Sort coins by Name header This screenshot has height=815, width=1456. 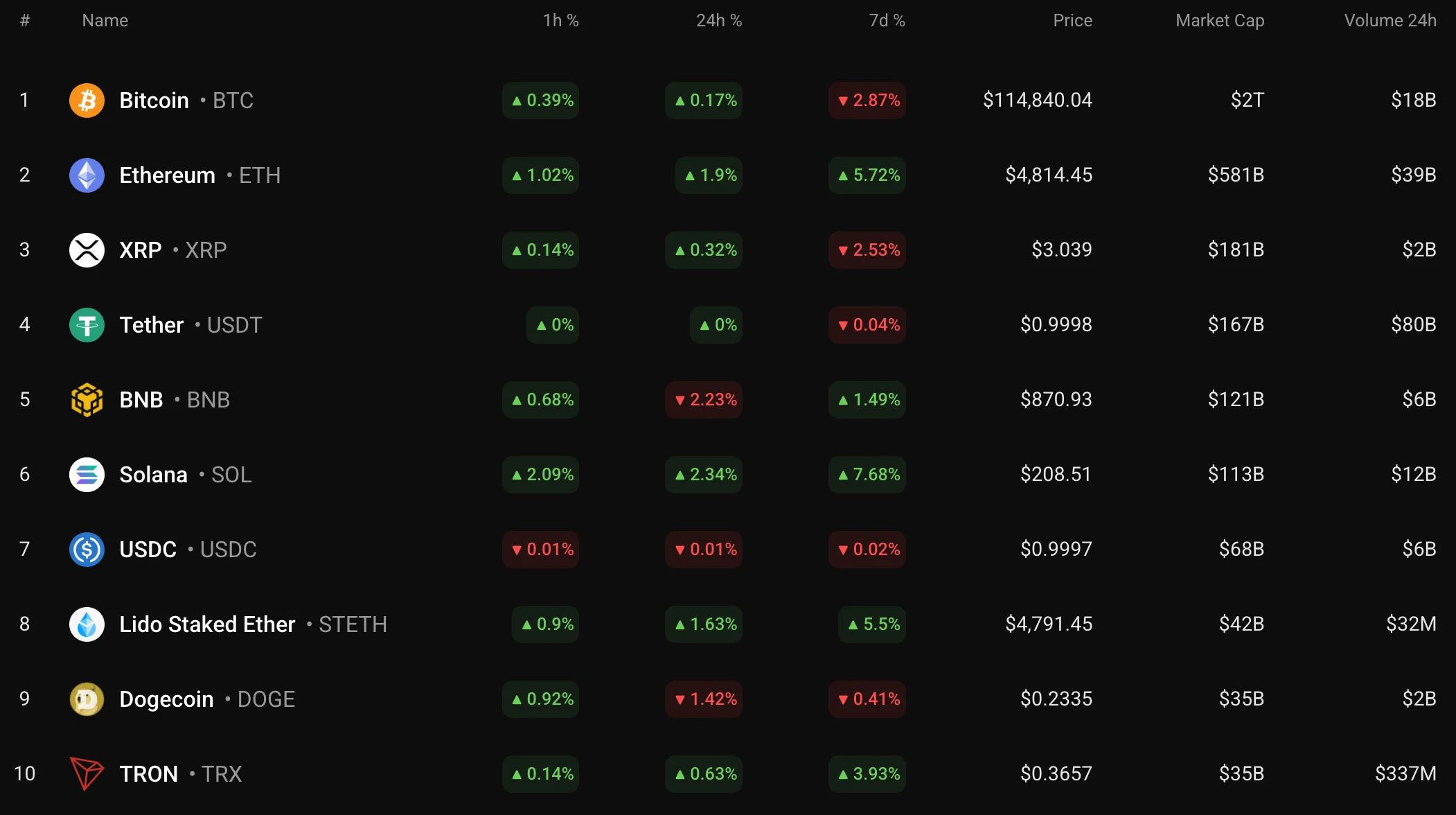(105, 21)
